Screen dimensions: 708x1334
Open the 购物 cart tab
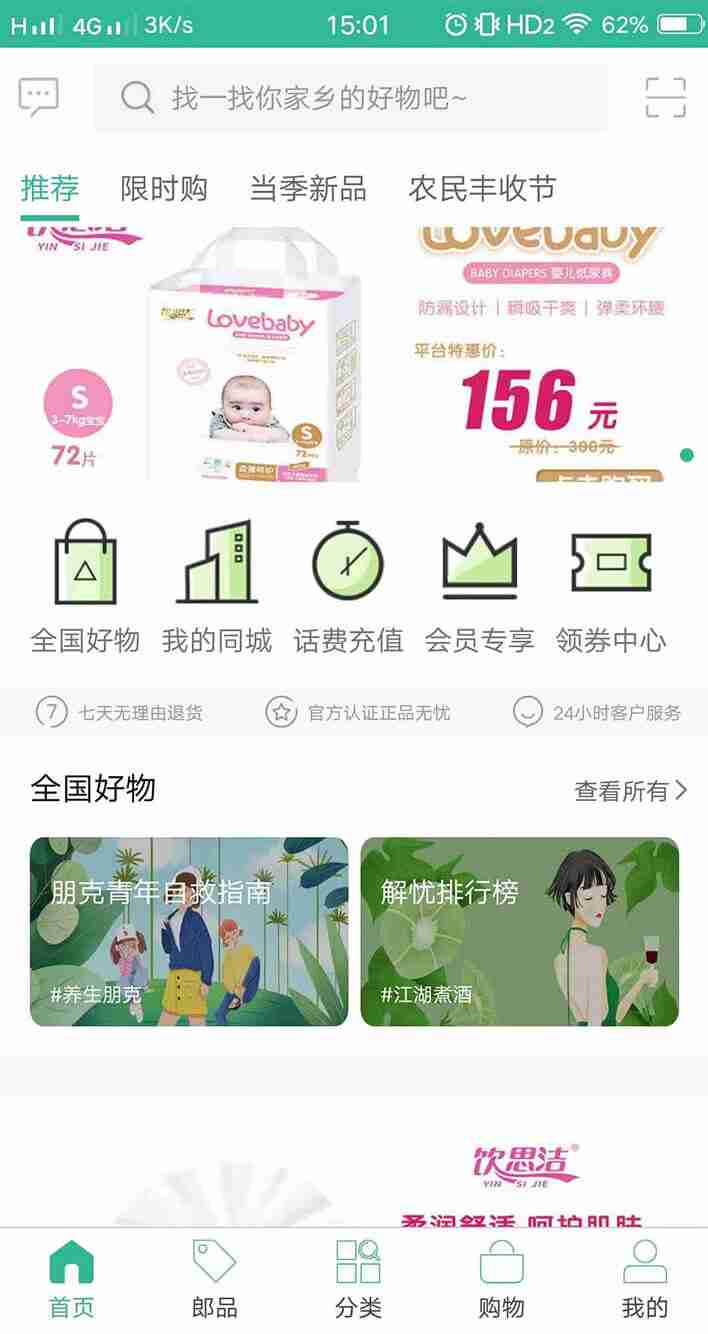(x=501, y=1280)
